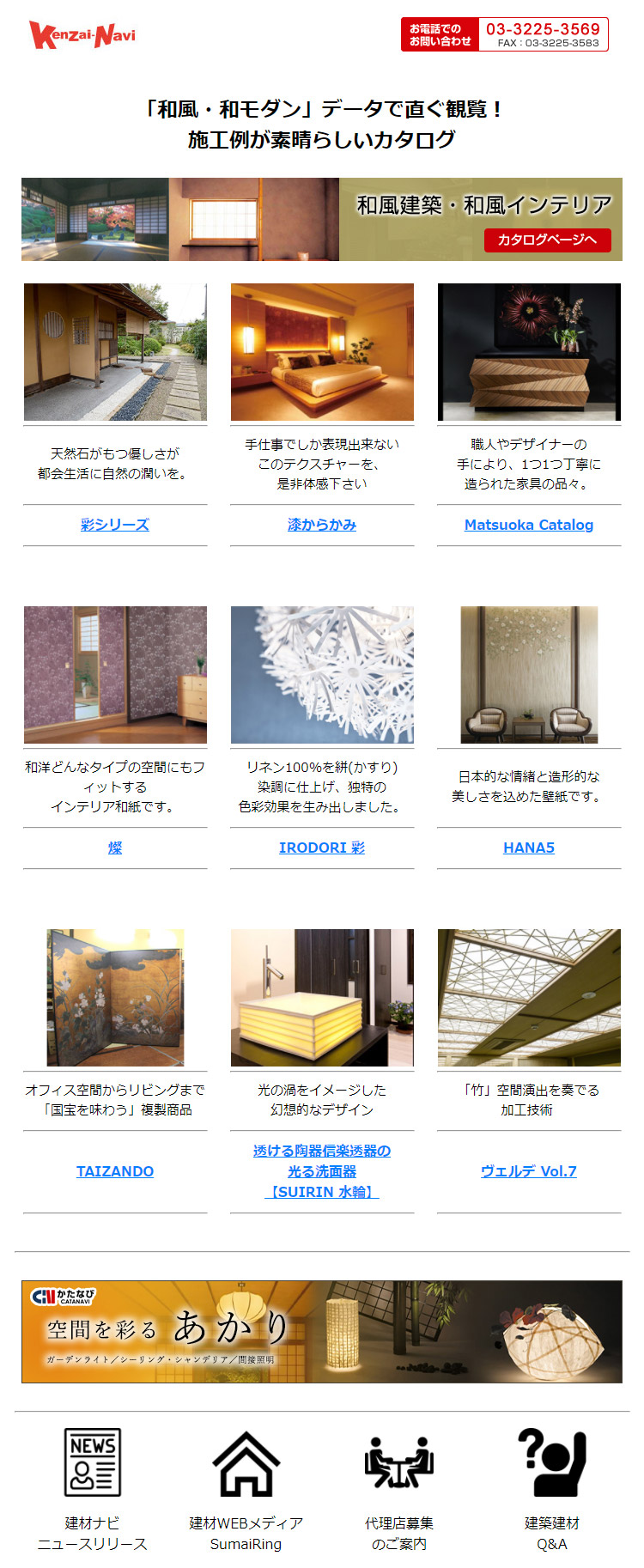Tap the カタログページへ red button
This screenshot has width=644, height=1568.
pyautogui.click(x=547, y=240)
